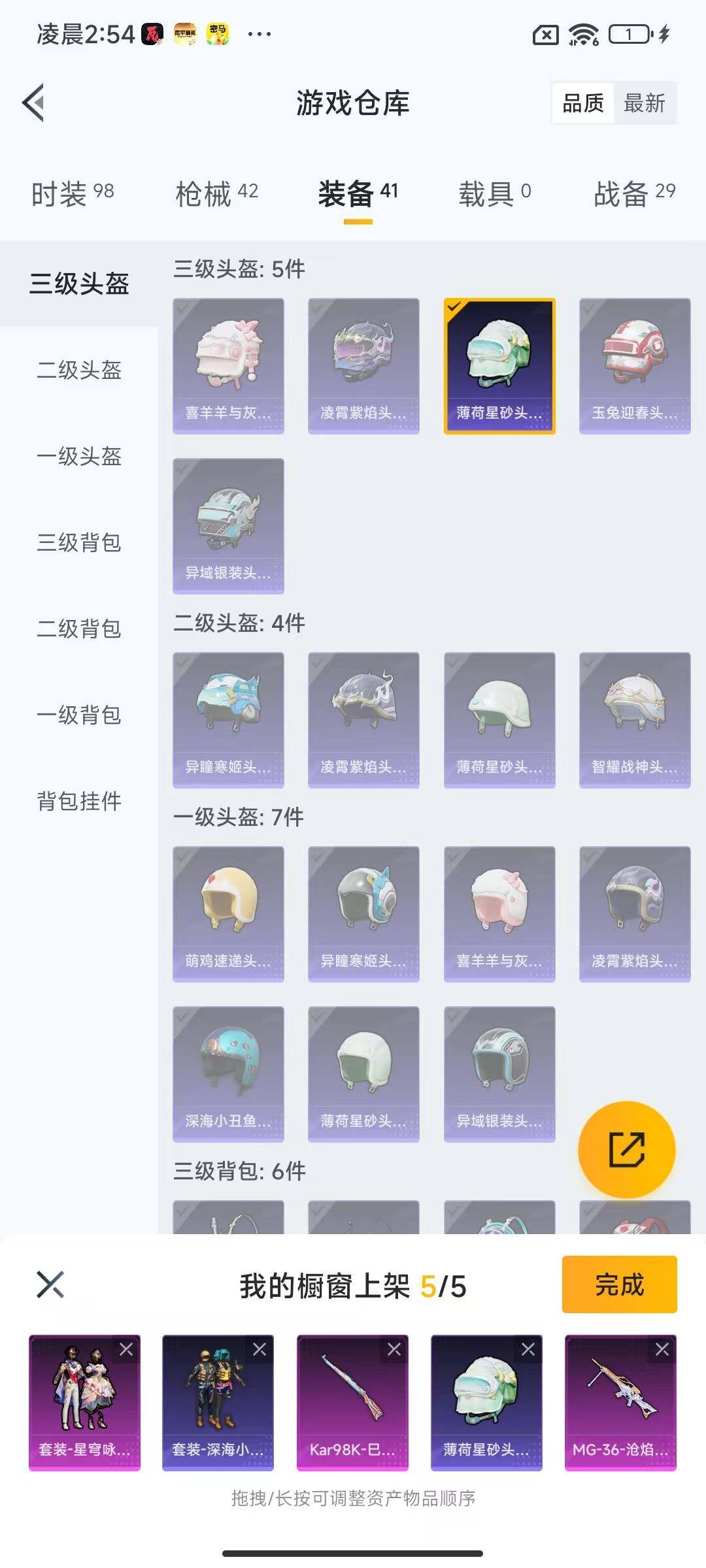Image resolution: width=706 pixels, height=1568 pixels.
Task: Select the 喜羊羊与灰太狼 helmet thumbnail
Action: click(228, 366)
